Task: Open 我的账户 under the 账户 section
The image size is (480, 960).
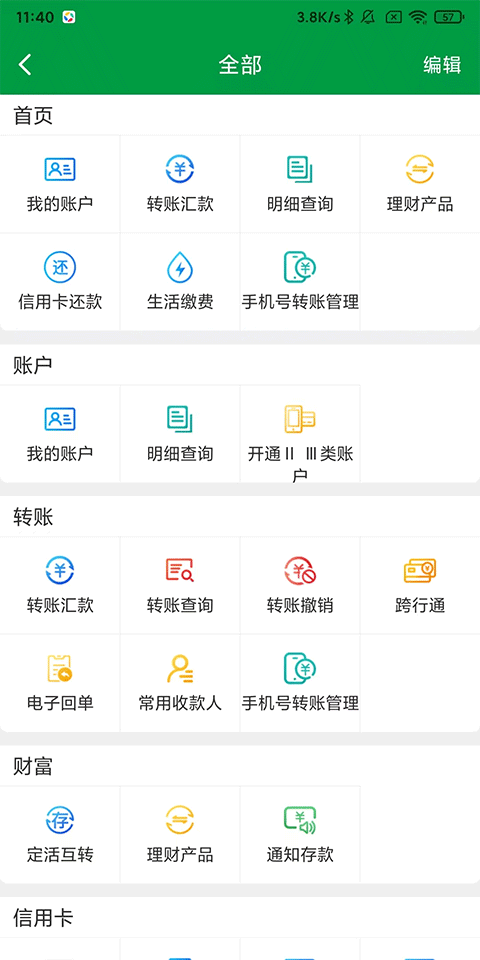Action: (x=60, y=434)
